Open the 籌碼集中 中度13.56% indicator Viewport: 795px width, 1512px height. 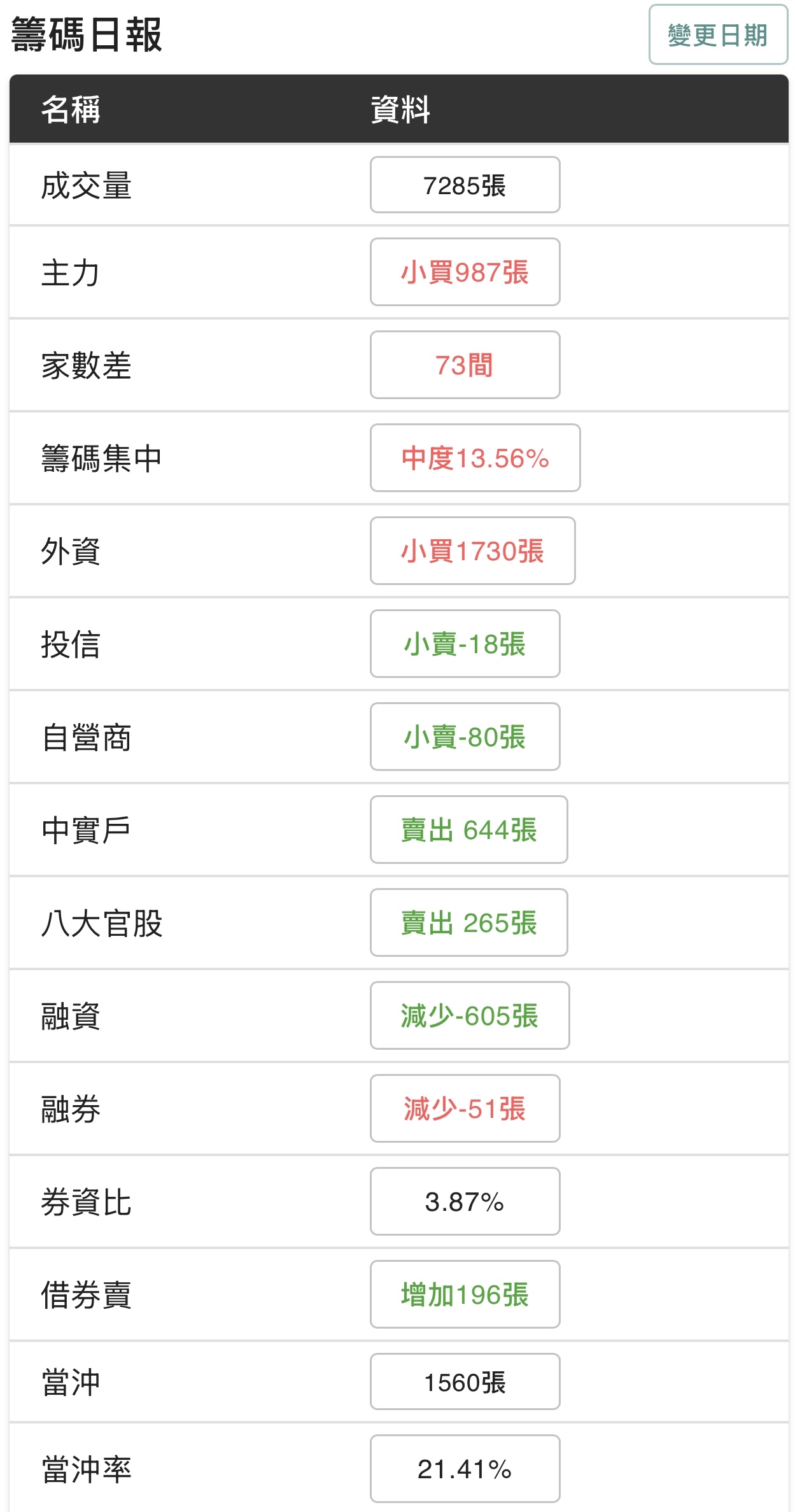475,458
